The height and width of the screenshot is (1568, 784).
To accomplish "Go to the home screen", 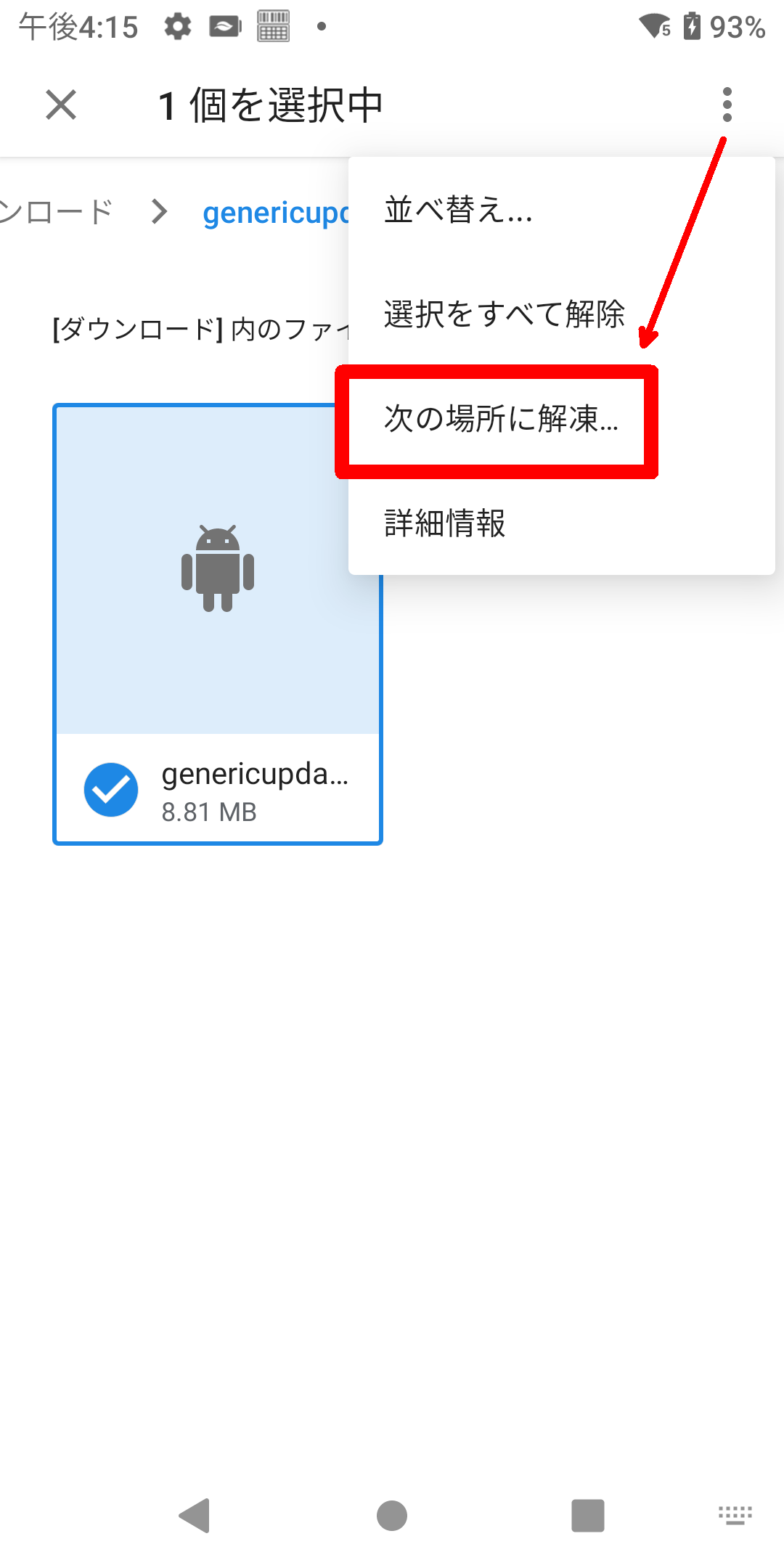I will tap(392, 1516).
